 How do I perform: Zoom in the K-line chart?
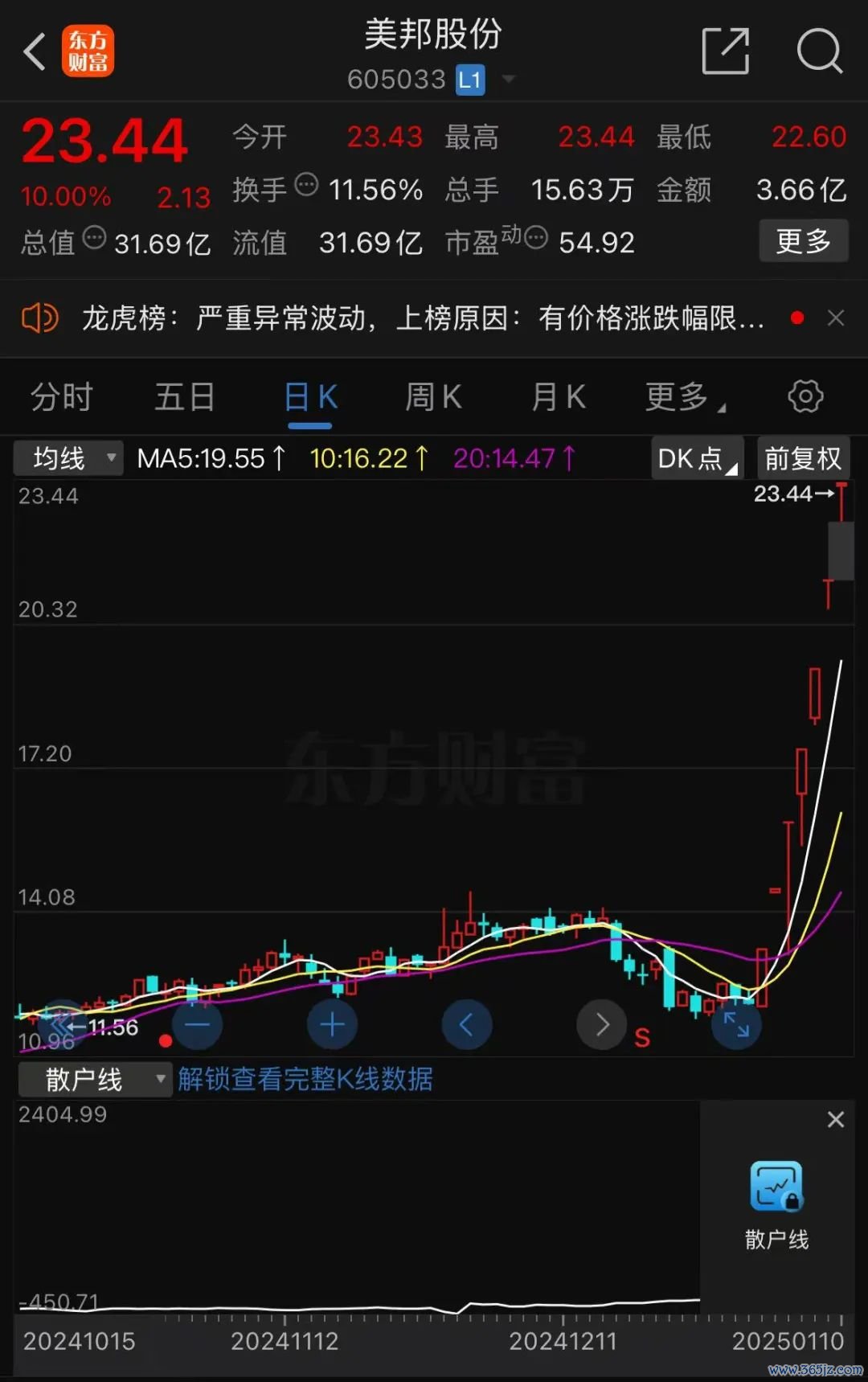332,1024
